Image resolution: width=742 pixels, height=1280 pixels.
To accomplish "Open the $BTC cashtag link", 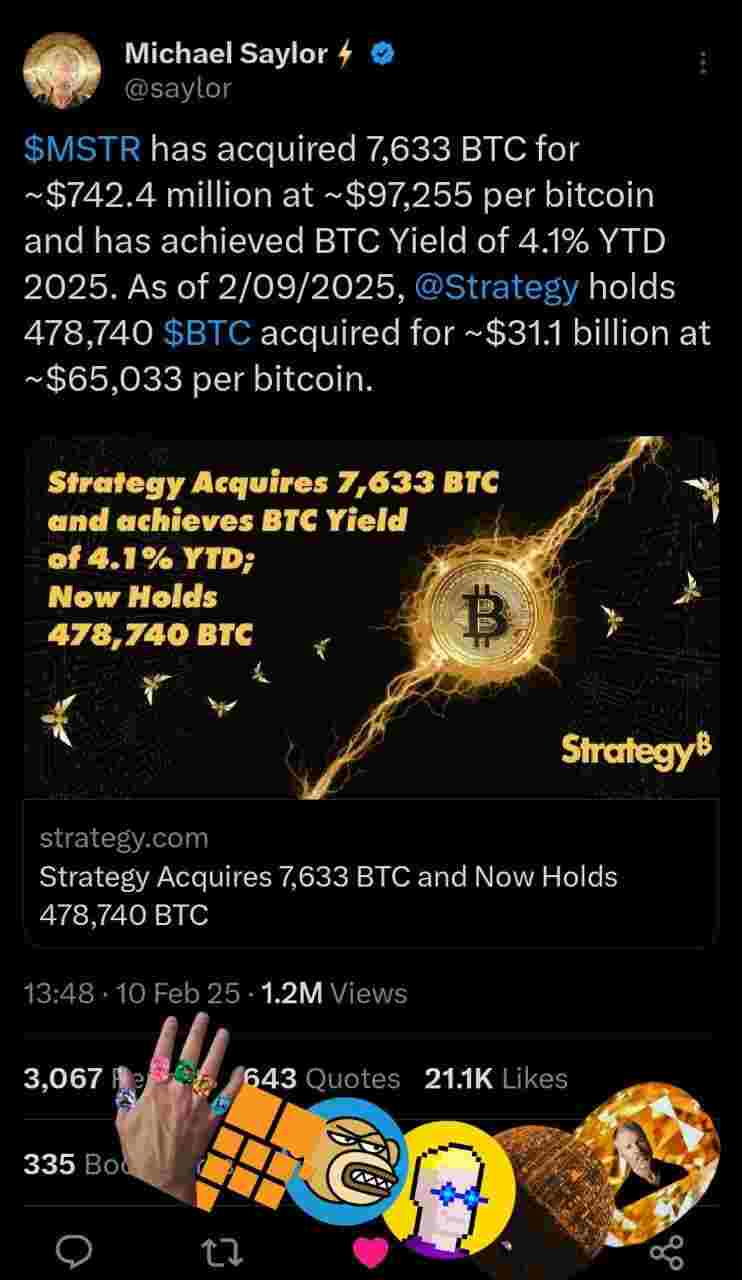I will [206, 333].
